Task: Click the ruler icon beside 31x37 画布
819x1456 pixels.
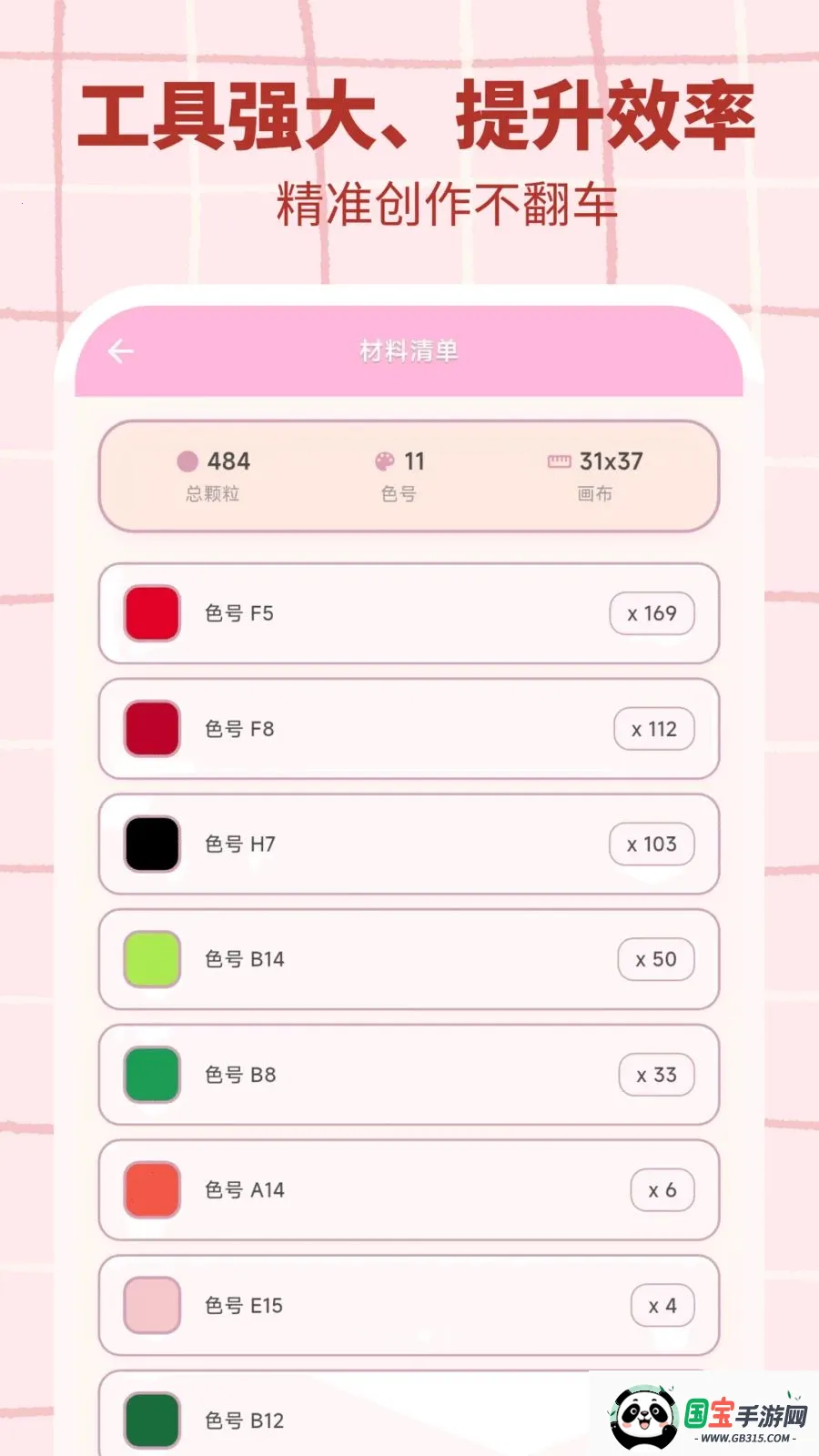Action: coord(559,461)
